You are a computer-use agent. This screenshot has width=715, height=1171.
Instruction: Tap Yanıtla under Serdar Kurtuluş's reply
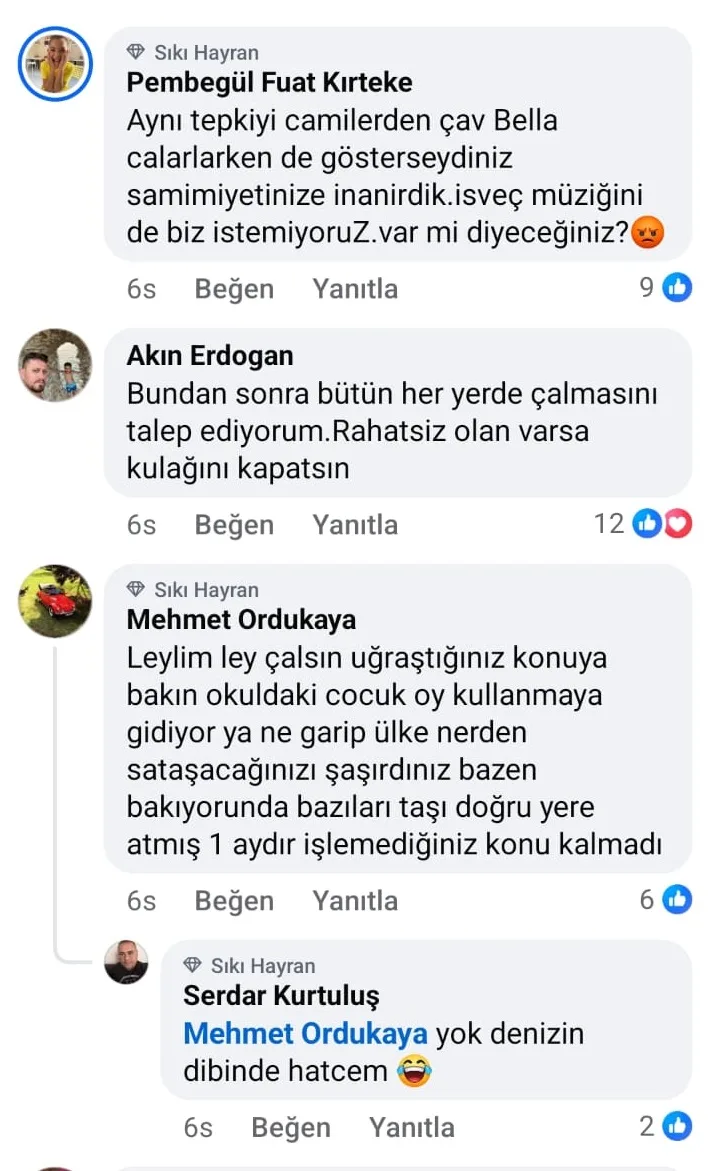tap(412, 1128)
